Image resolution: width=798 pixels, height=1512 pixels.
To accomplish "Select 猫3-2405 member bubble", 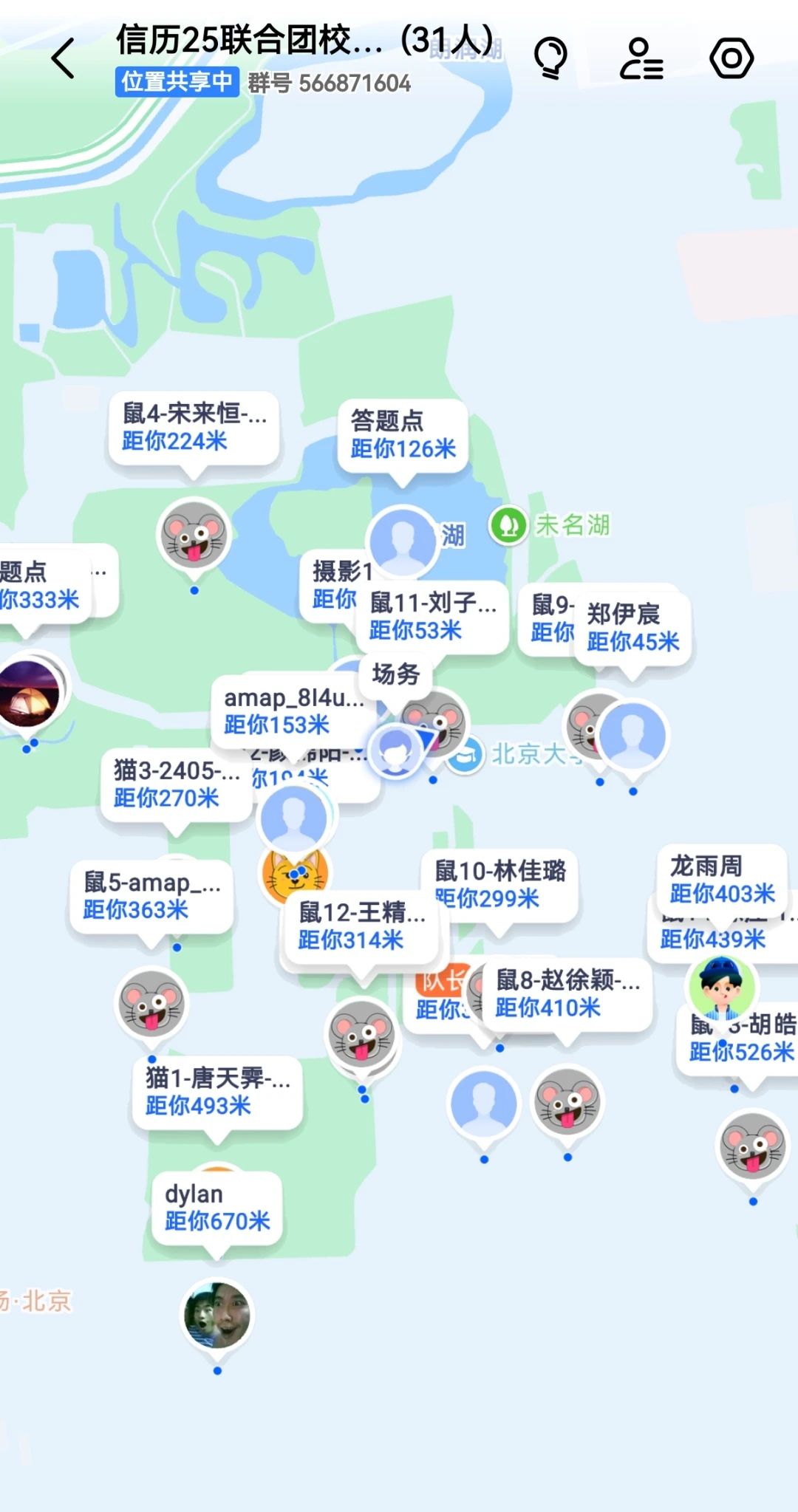I will tap(177, 784).
